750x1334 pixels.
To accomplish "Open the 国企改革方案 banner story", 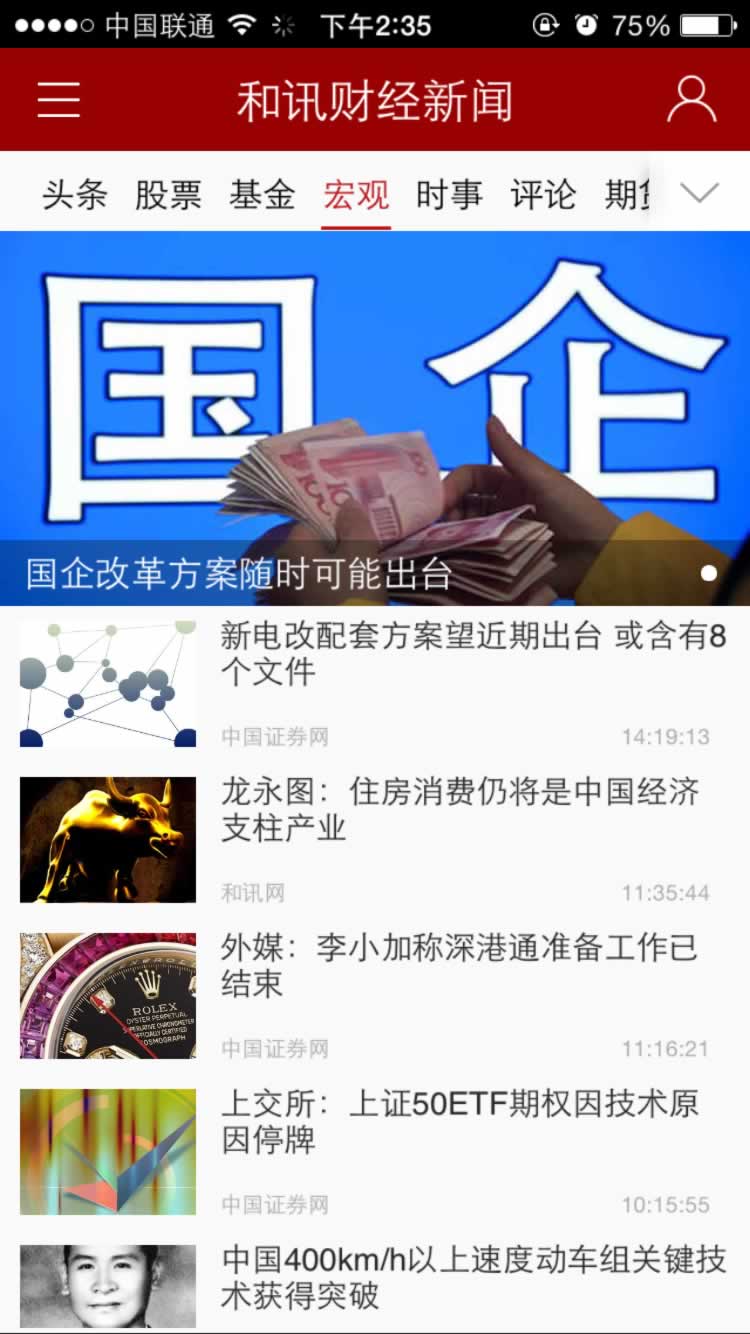I will pos(375,418).
